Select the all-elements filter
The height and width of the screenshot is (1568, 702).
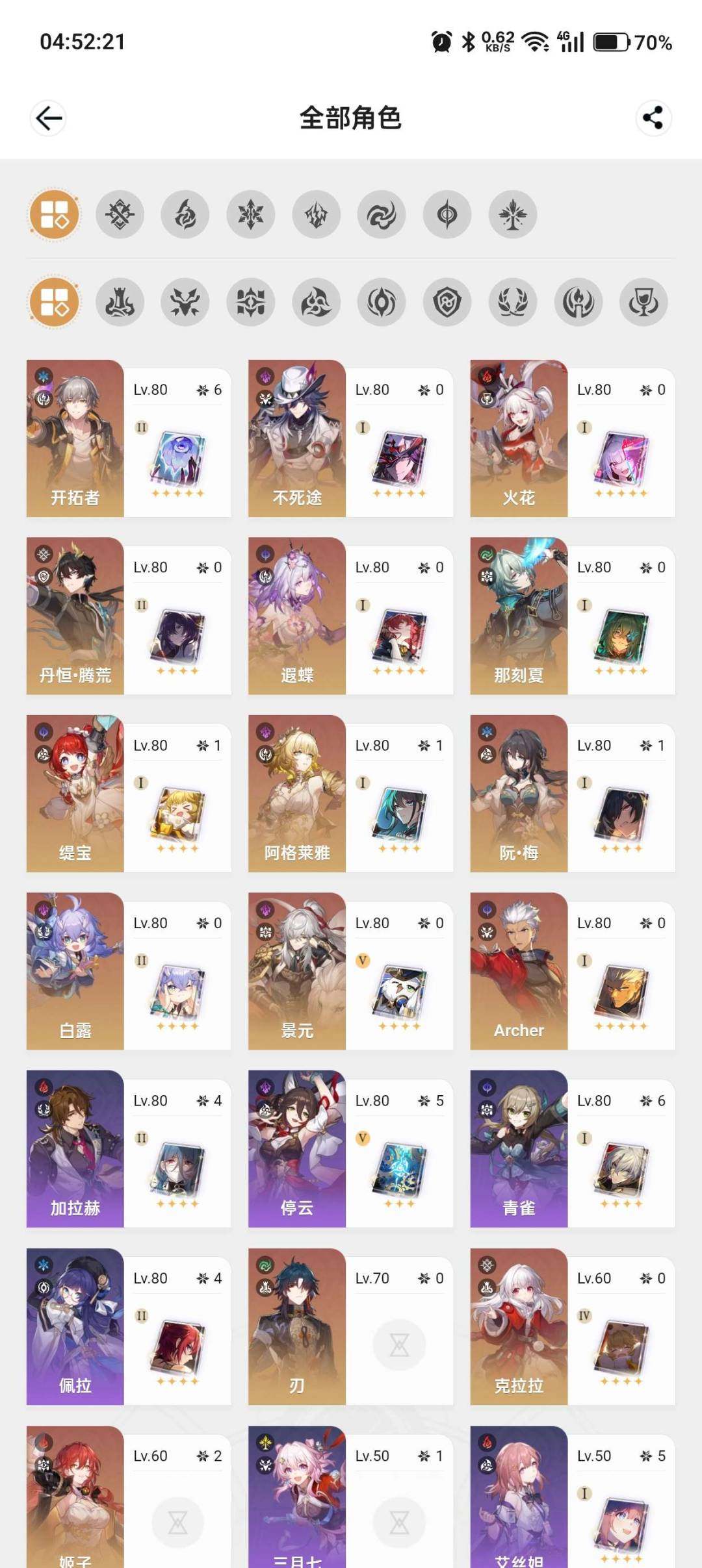click(x=54, y=214)
